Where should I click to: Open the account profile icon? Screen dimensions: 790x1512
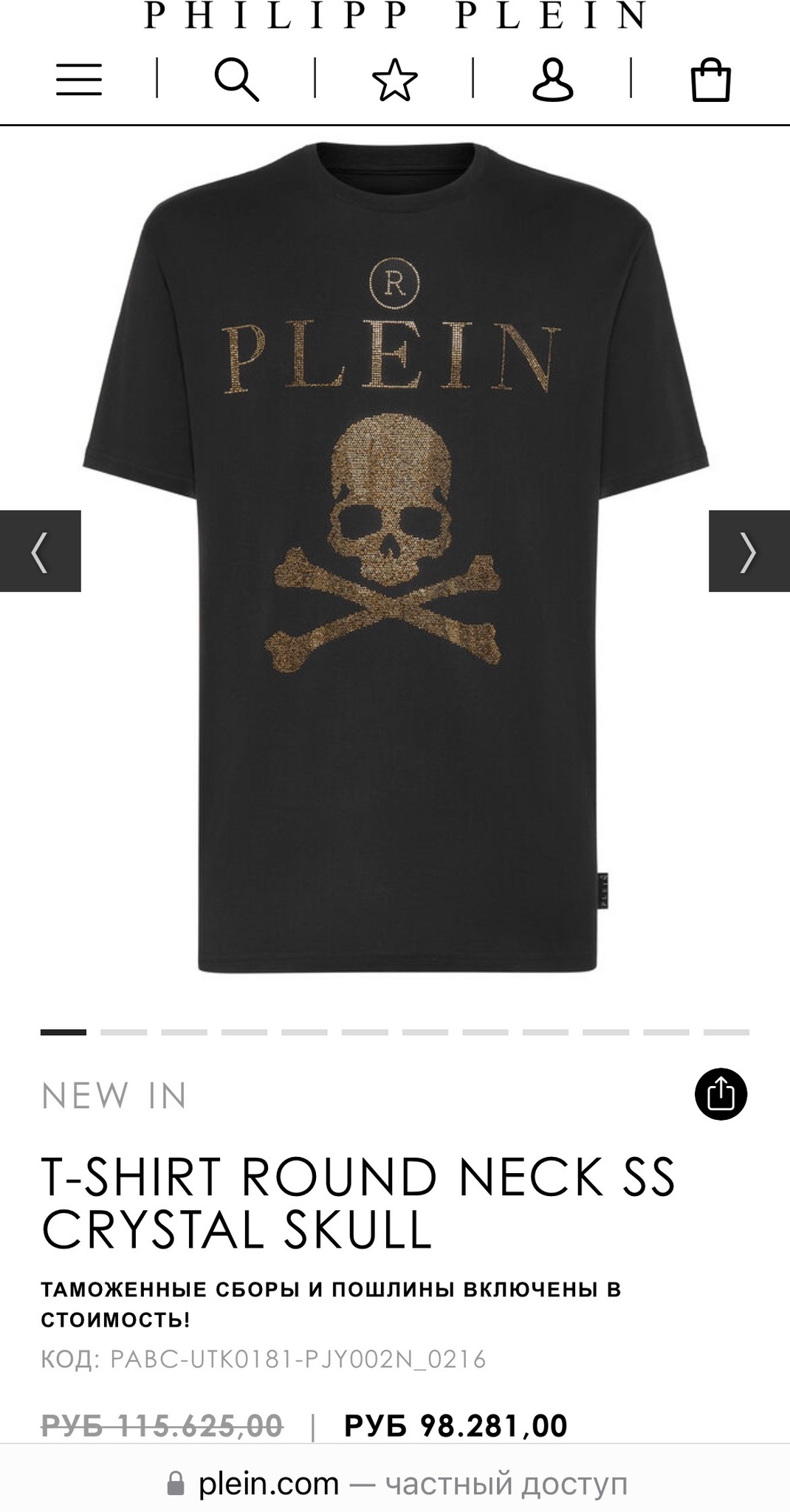pos(553,80)
